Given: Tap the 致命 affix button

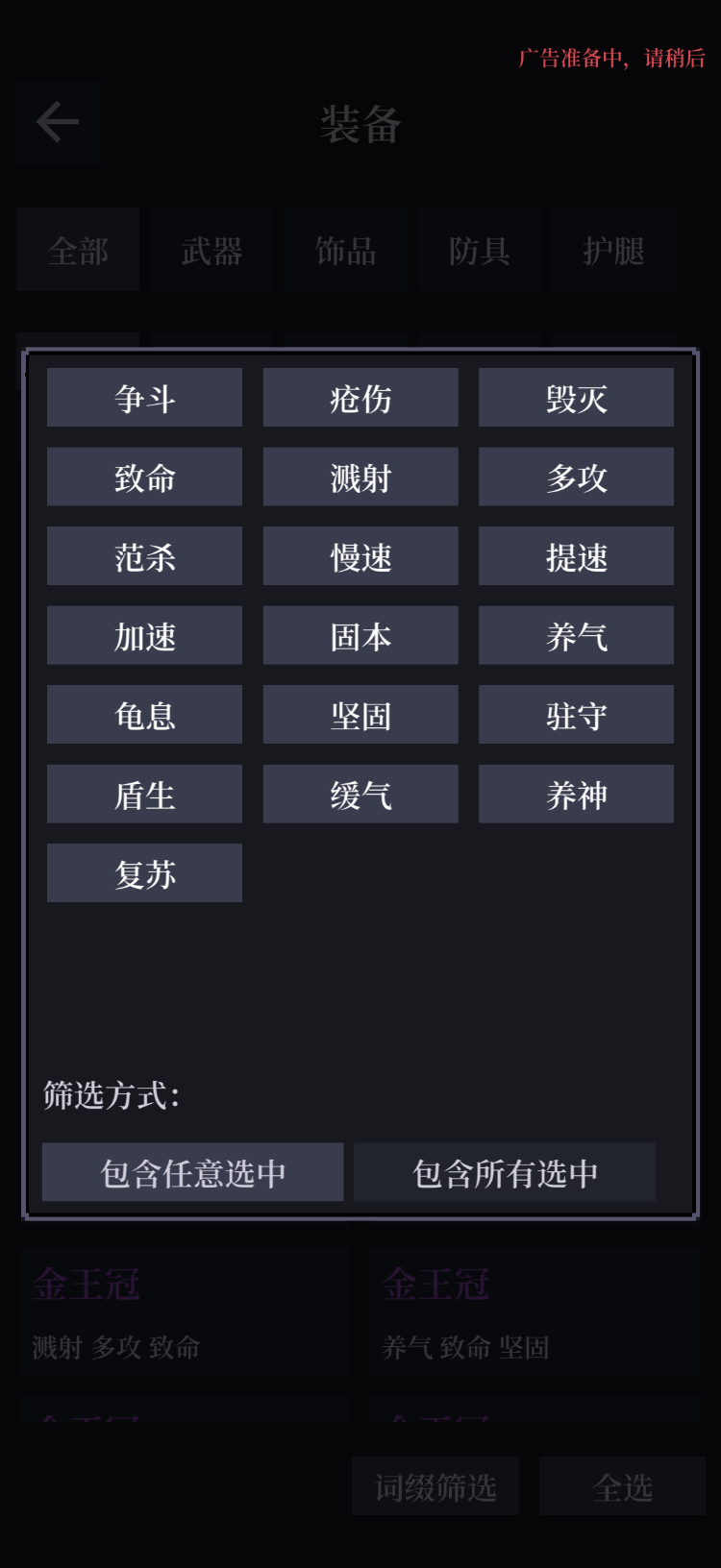Looking at the screenshot, I should pos(144,477).
